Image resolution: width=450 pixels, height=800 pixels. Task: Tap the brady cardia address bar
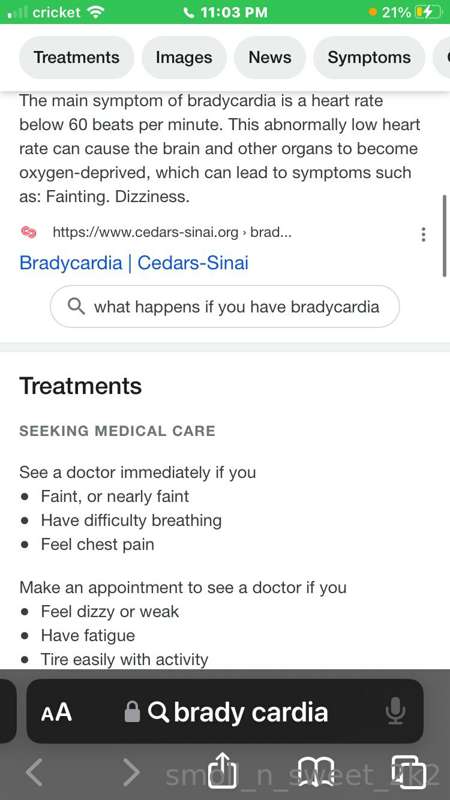tap(225, 711)
